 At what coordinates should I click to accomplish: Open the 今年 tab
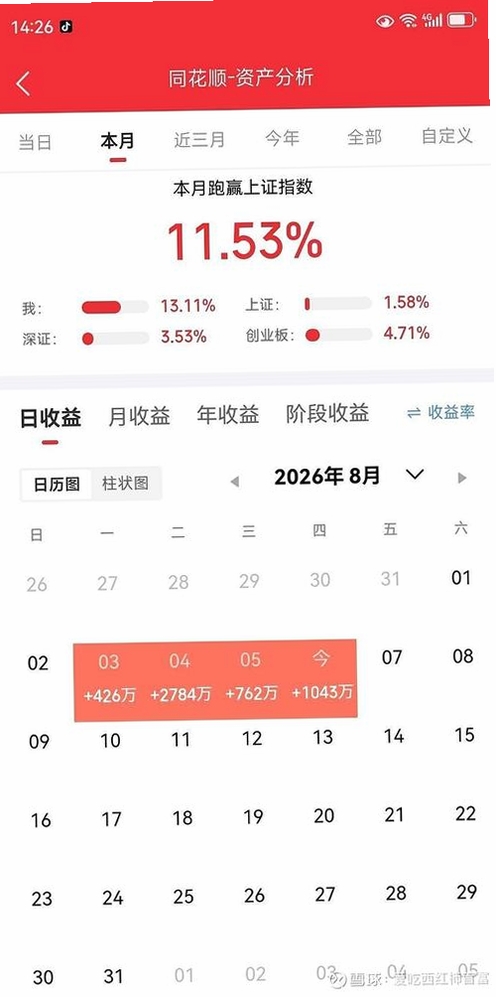point(282,138)
